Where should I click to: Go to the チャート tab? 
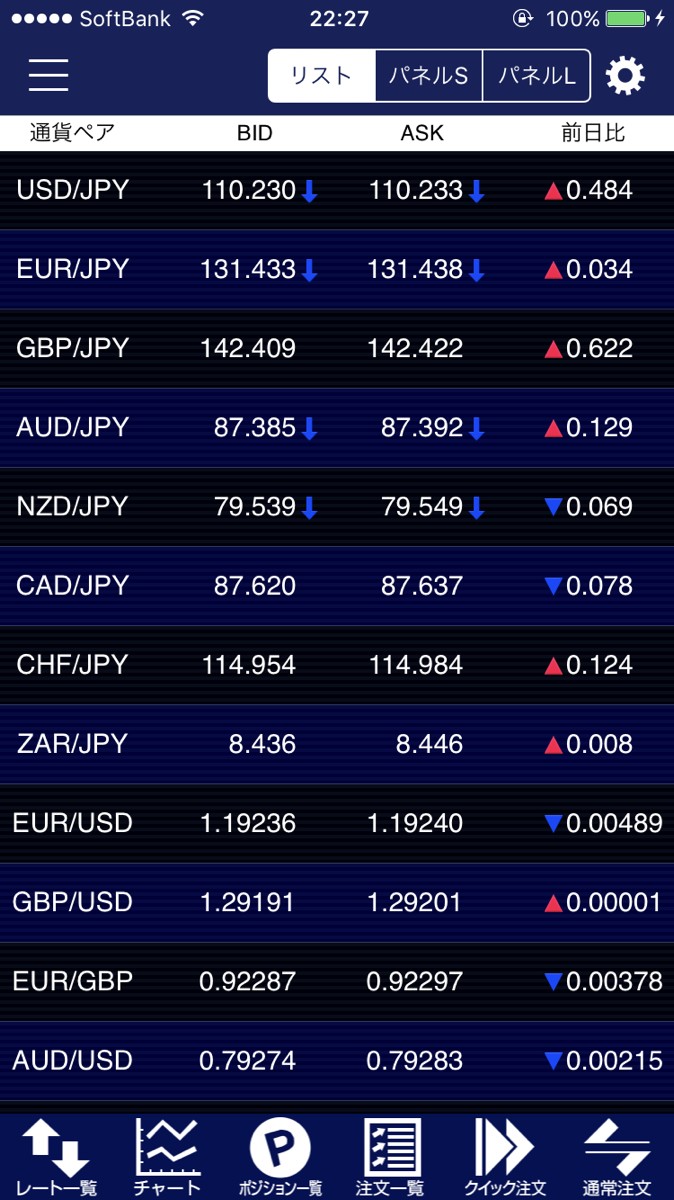coord(167,1157)
